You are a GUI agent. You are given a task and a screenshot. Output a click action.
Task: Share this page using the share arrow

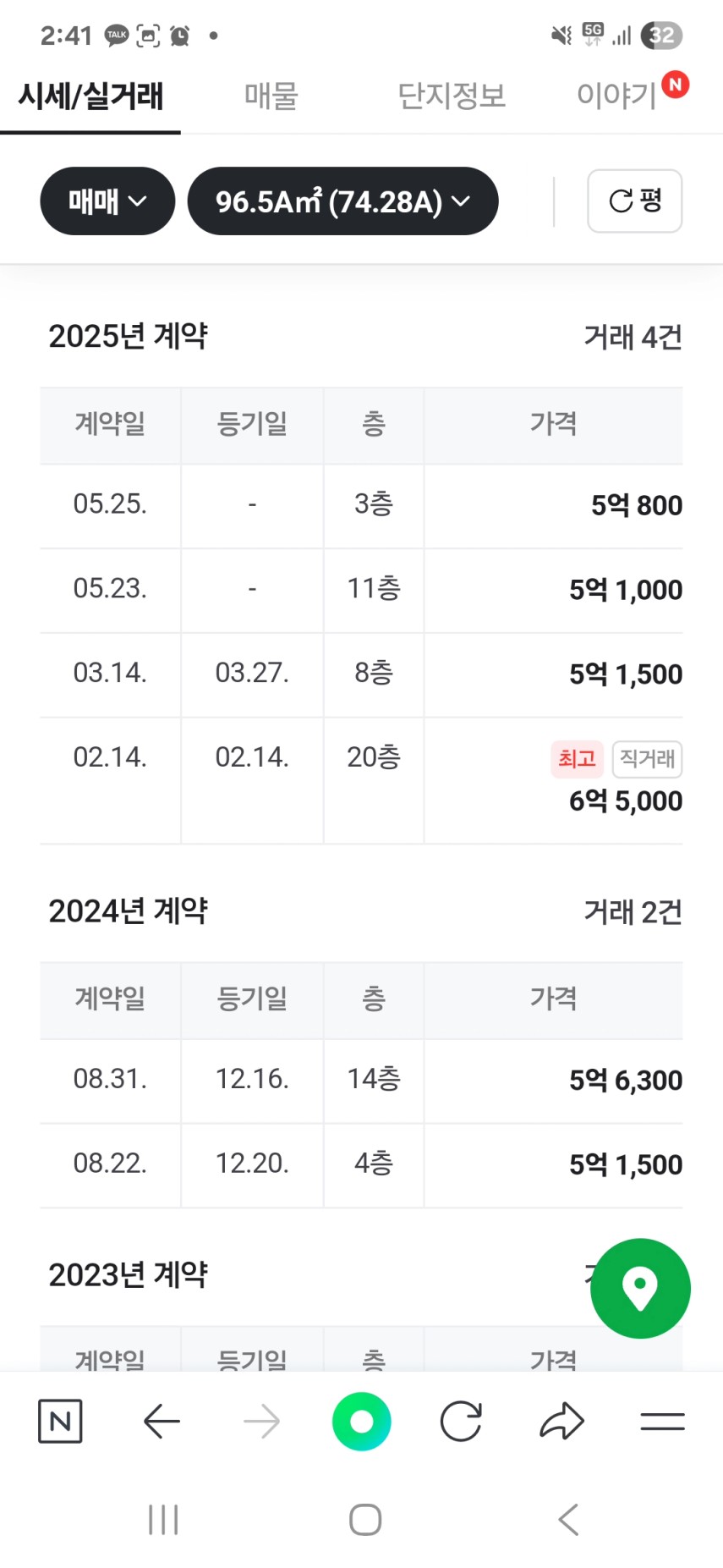coord(561,1421)
